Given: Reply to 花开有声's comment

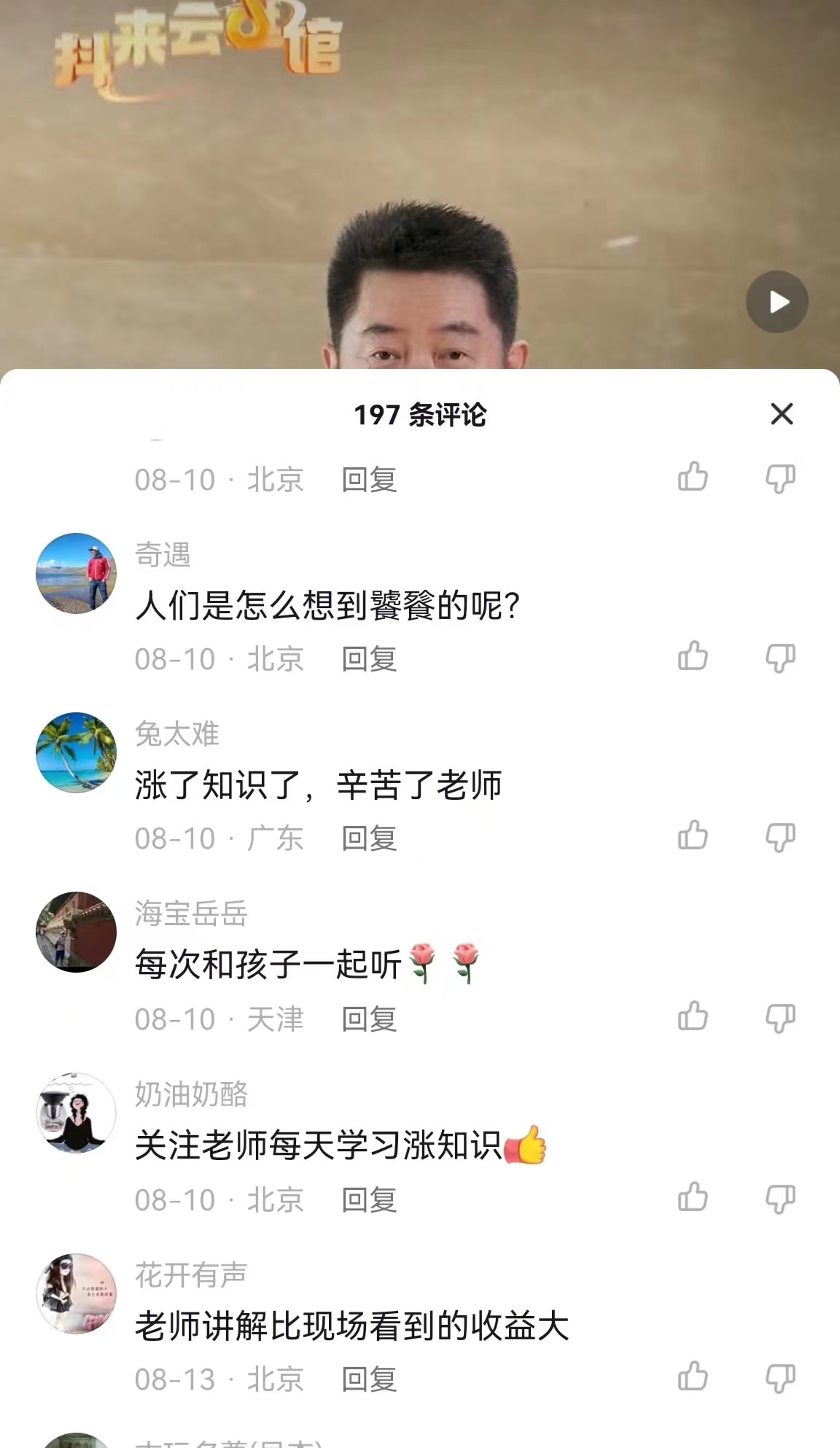Looking at the screenshot, I should point(369,1379).
